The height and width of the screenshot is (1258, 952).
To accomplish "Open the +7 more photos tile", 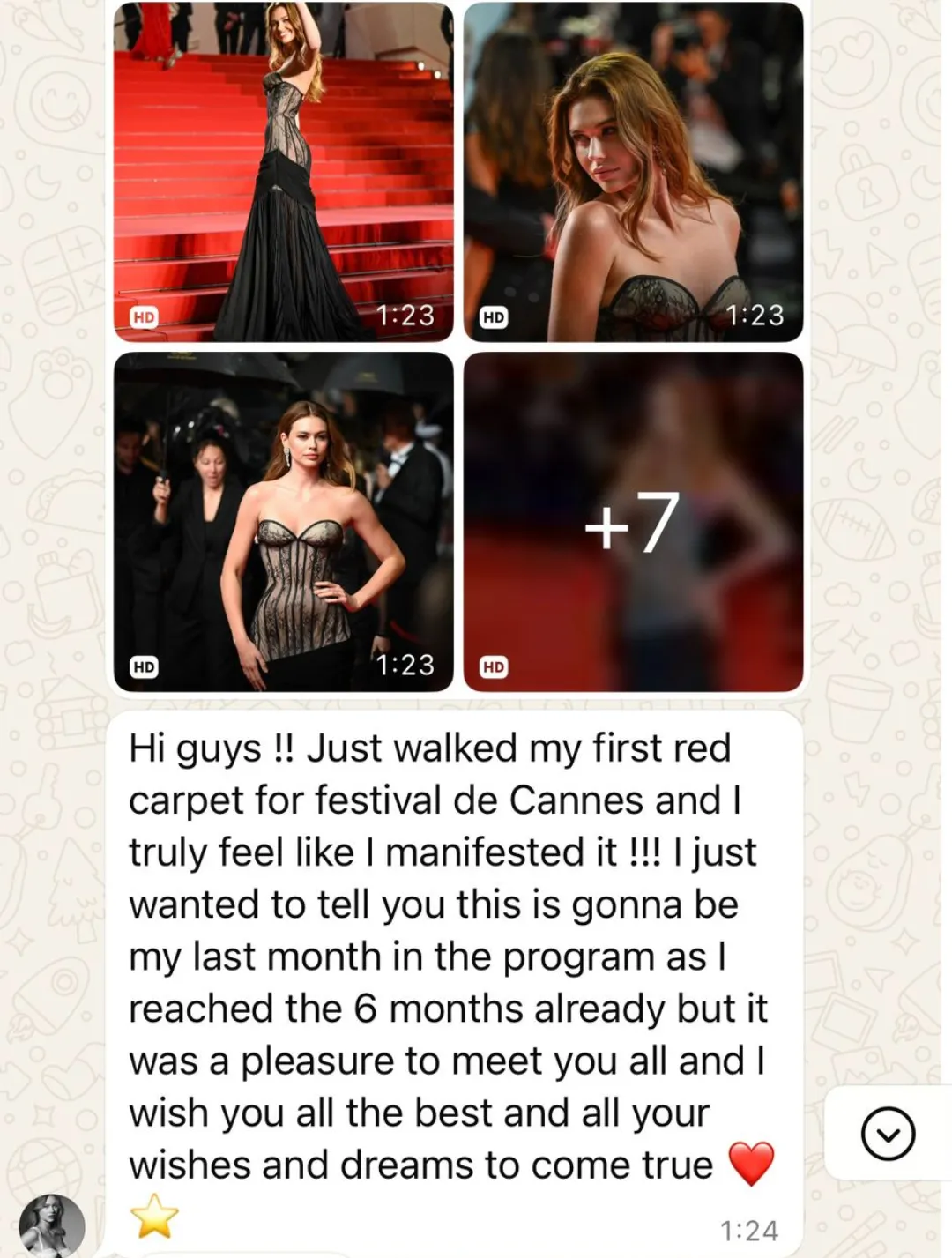I will [633, 522].
